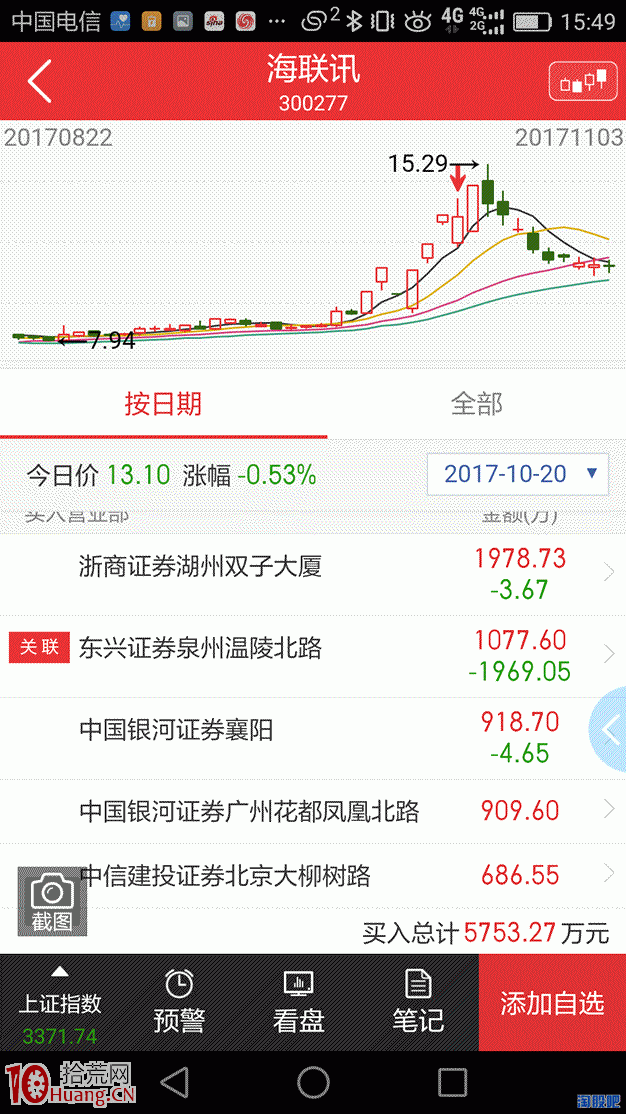The image size is (626, 1114).
Task: Open 看盘 market view
Action: [x=298, y=1003]
